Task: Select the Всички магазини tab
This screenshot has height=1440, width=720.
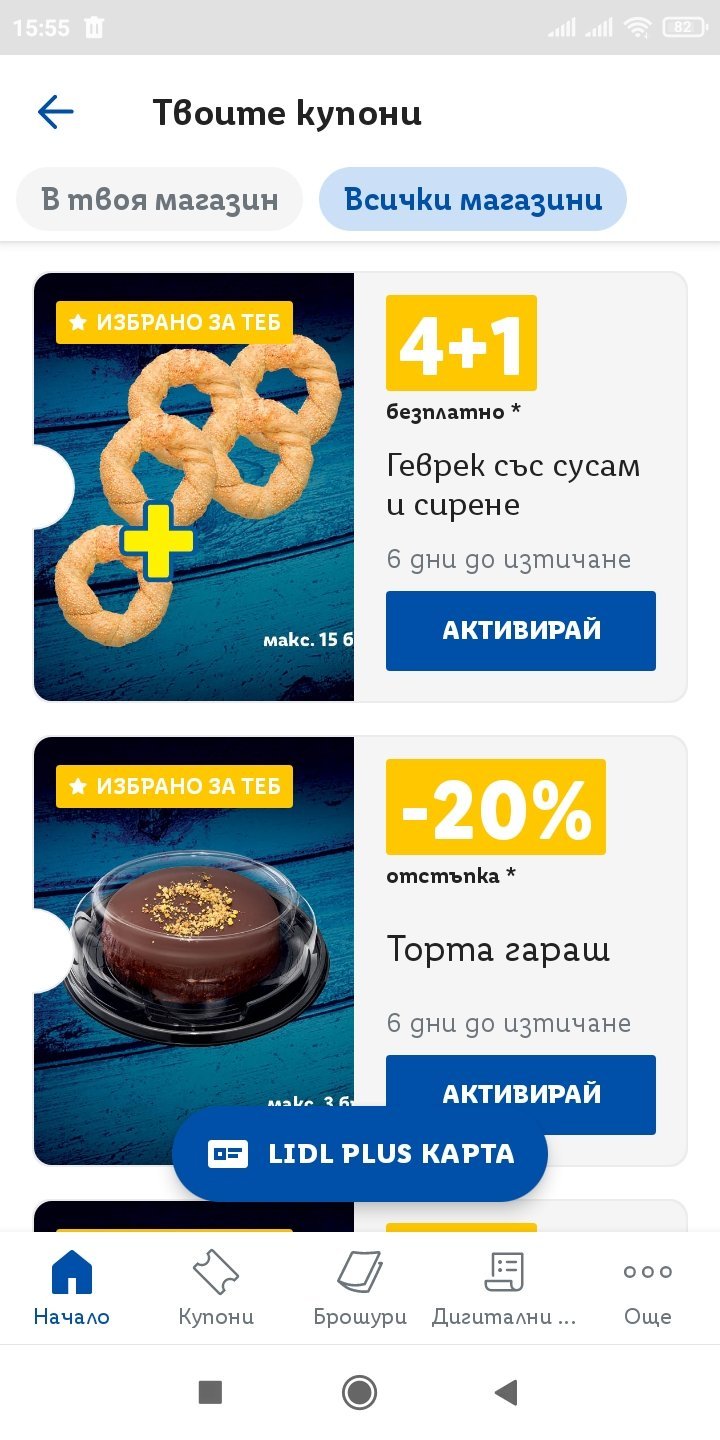Action: click(x=473, y=199)
